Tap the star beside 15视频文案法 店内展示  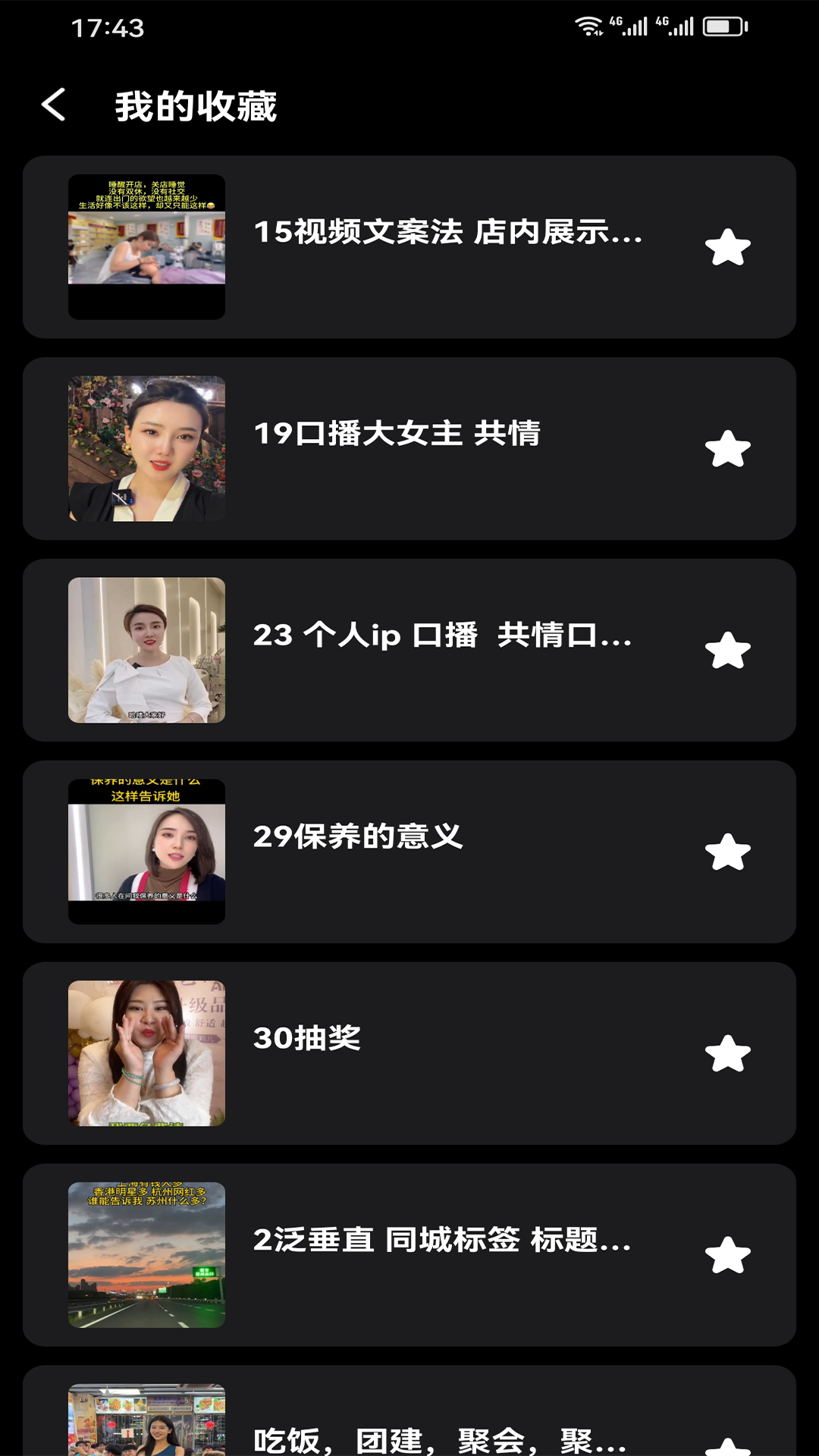[728, 246]
